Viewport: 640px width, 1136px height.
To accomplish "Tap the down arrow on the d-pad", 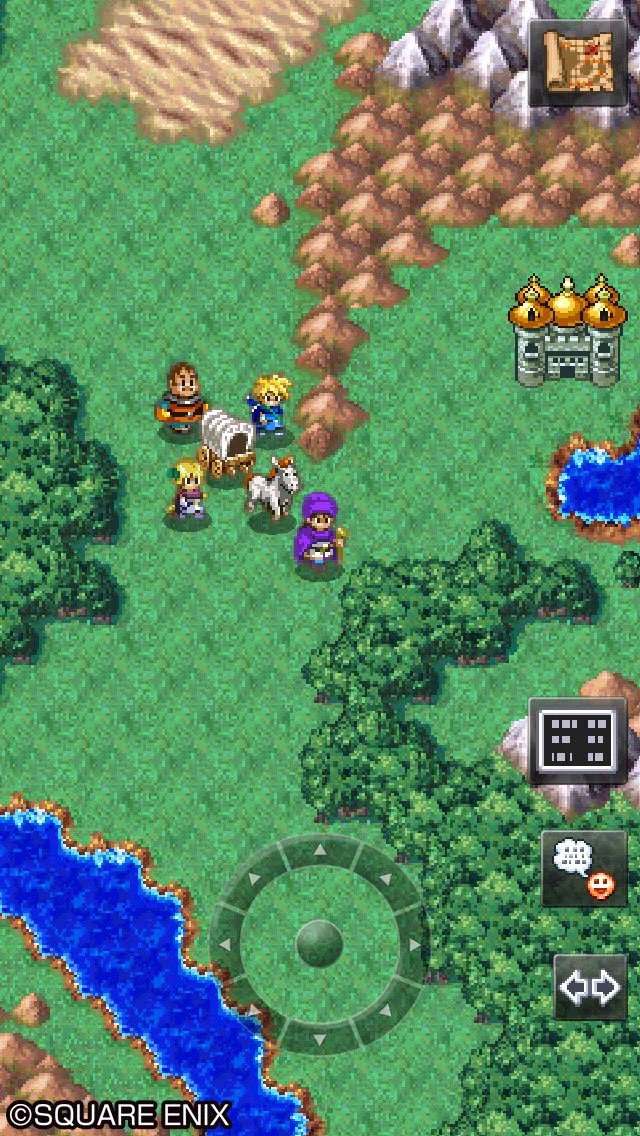I will 320,1036.
